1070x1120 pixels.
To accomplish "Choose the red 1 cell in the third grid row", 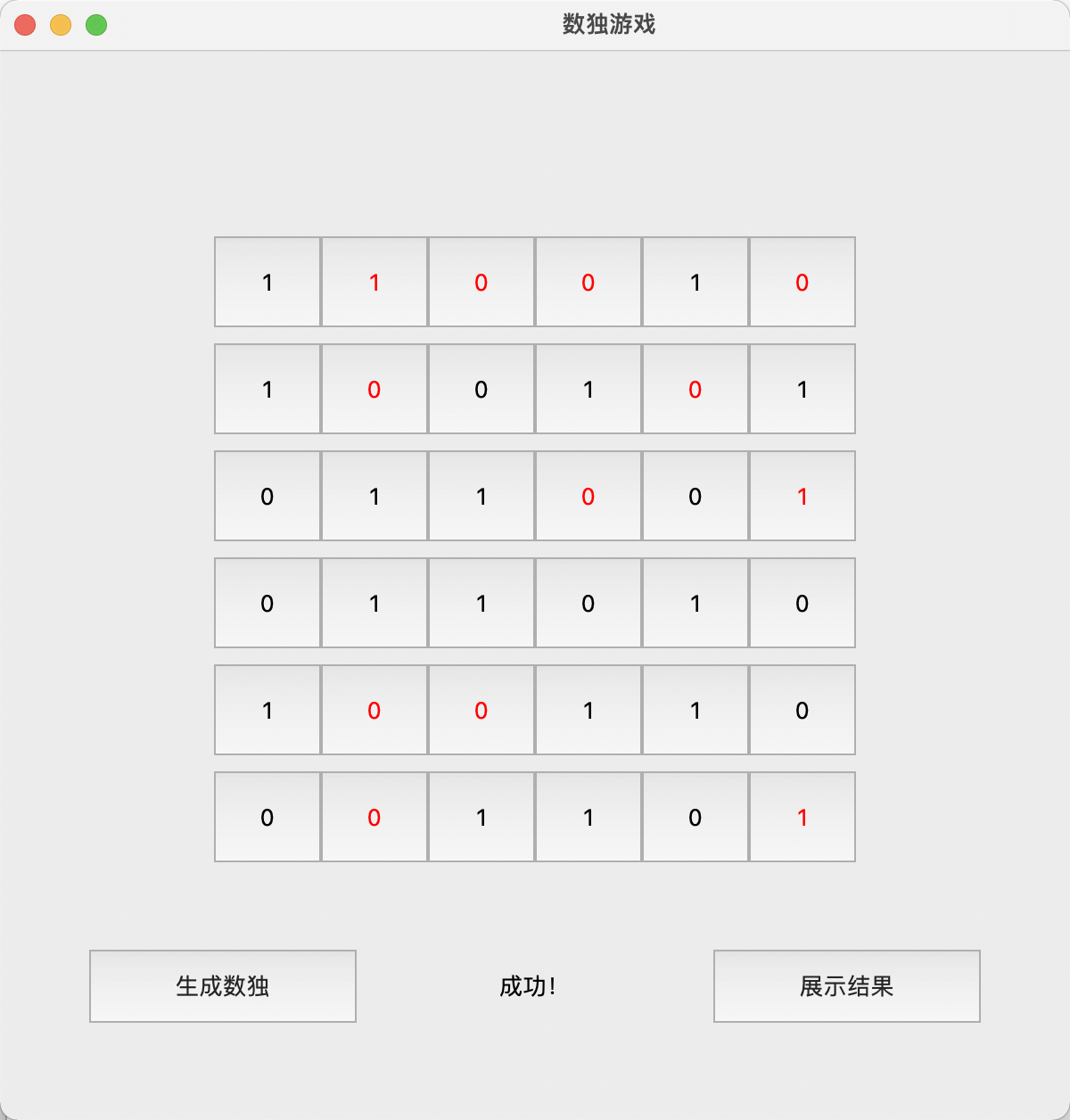I will [x=802, y=497].
